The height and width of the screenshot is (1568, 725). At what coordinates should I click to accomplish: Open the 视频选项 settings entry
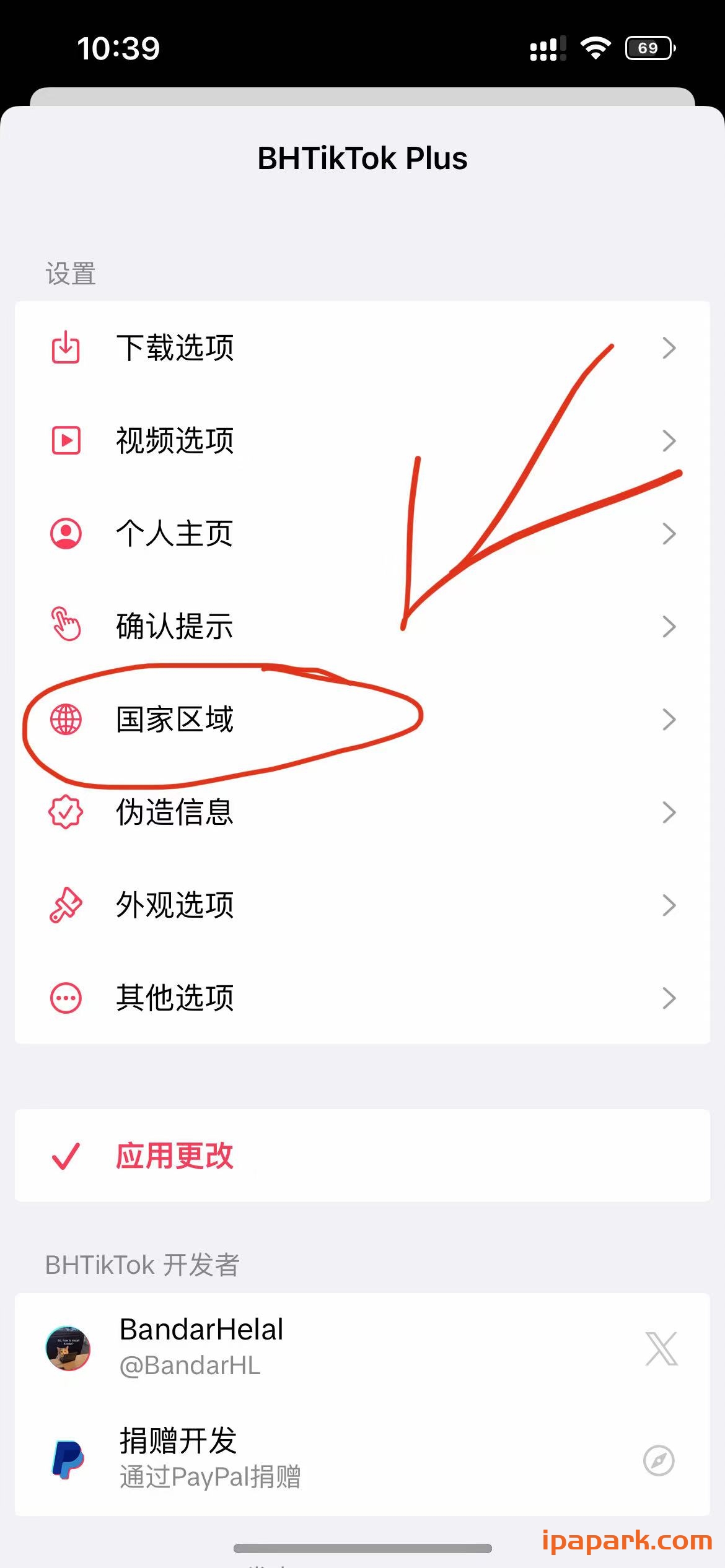[175, 441]
